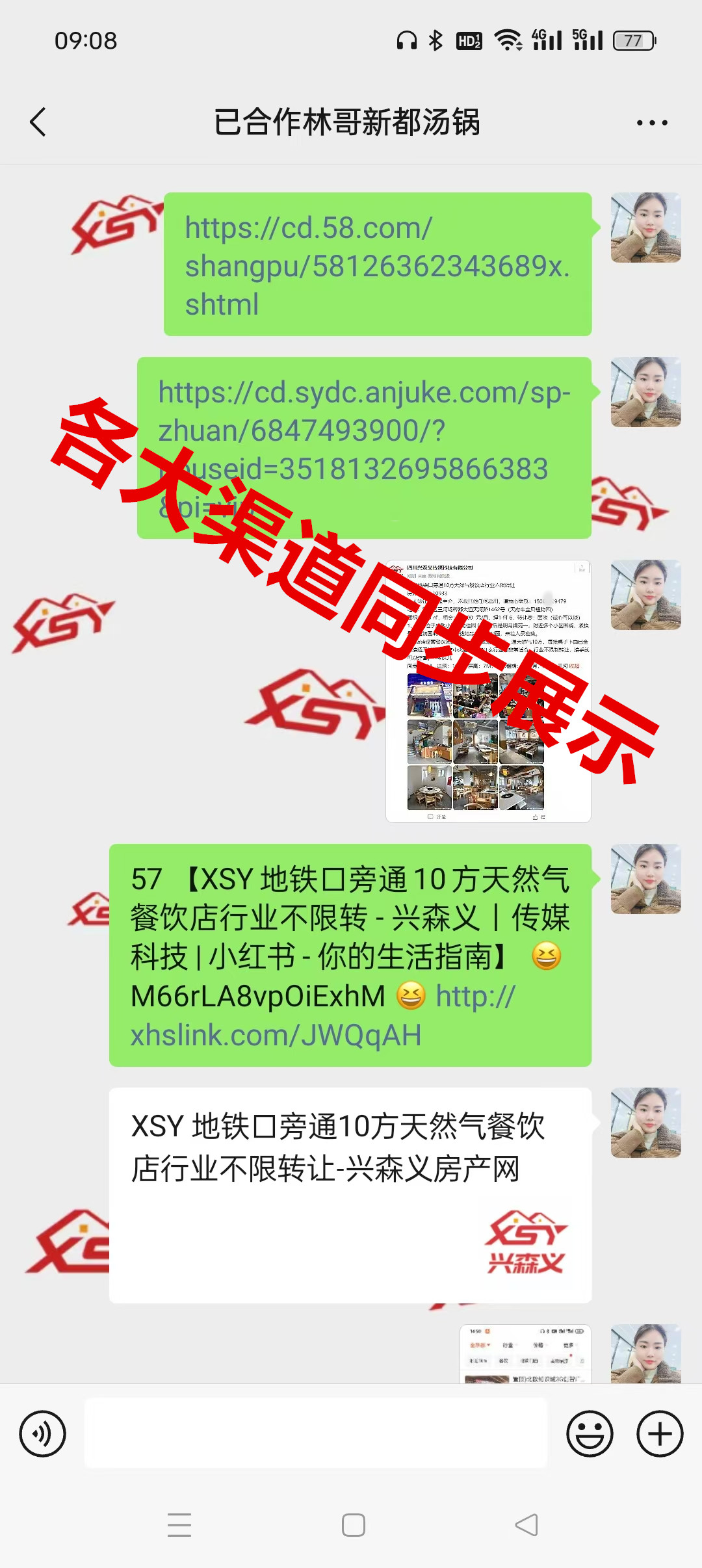This screenshot has width=702, height=1568.
Task: Open the cd.58.com shangpu link
Action: (376, 265)
